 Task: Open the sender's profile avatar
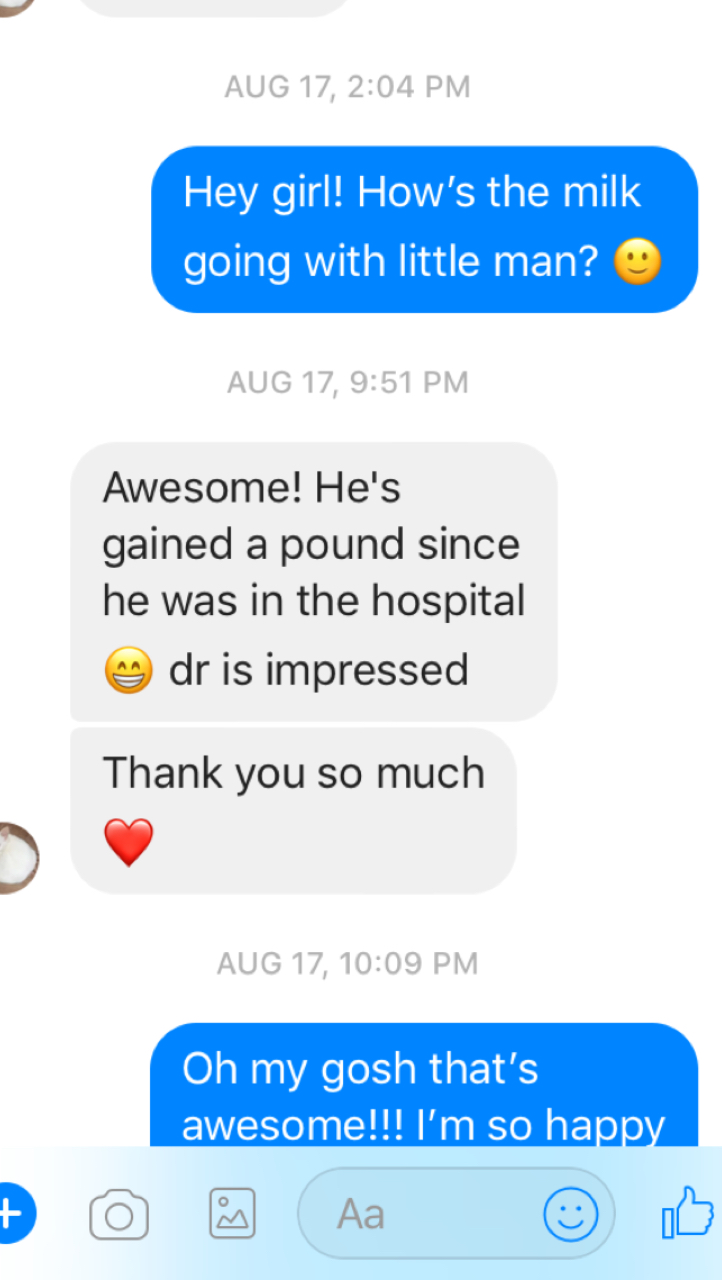14,858
